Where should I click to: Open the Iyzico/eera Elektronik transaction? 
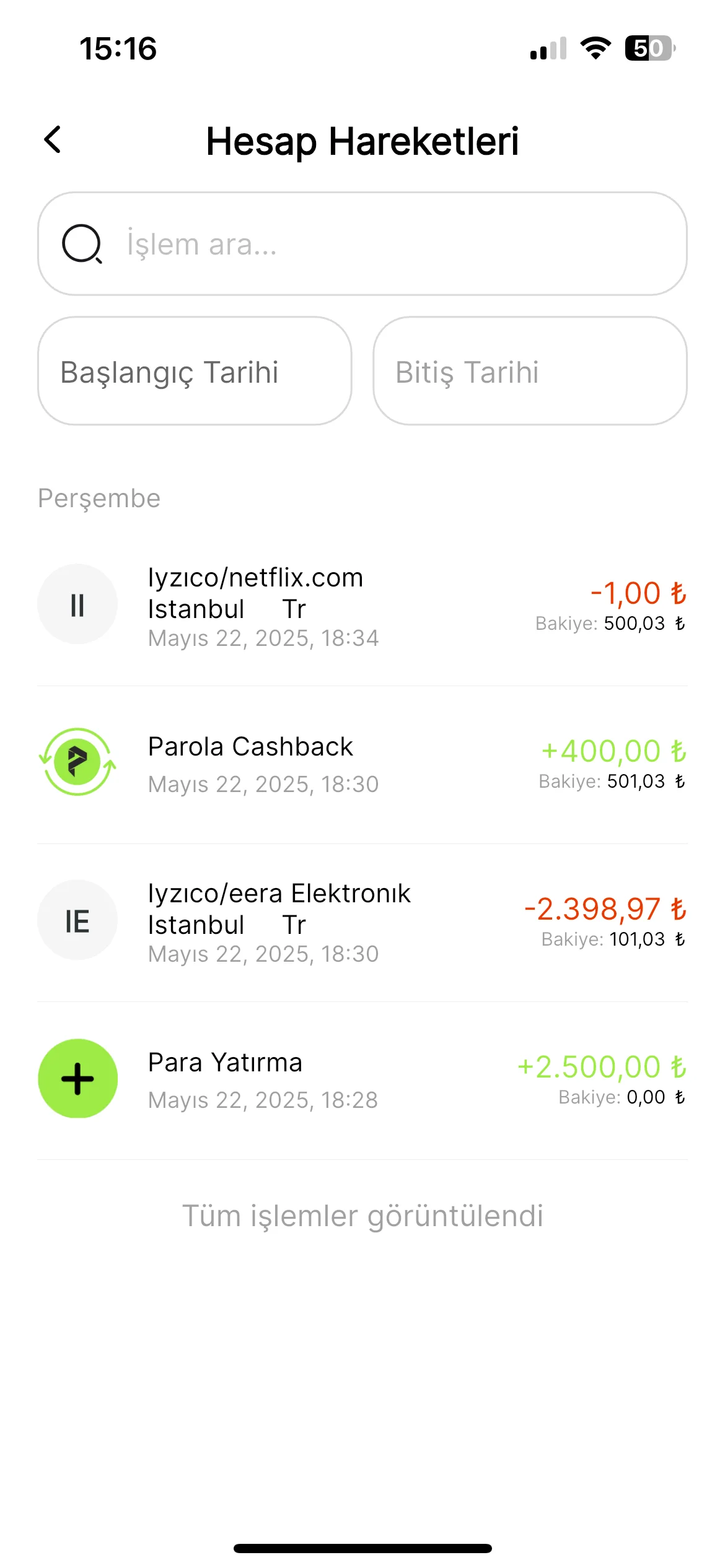click(362, 921)
